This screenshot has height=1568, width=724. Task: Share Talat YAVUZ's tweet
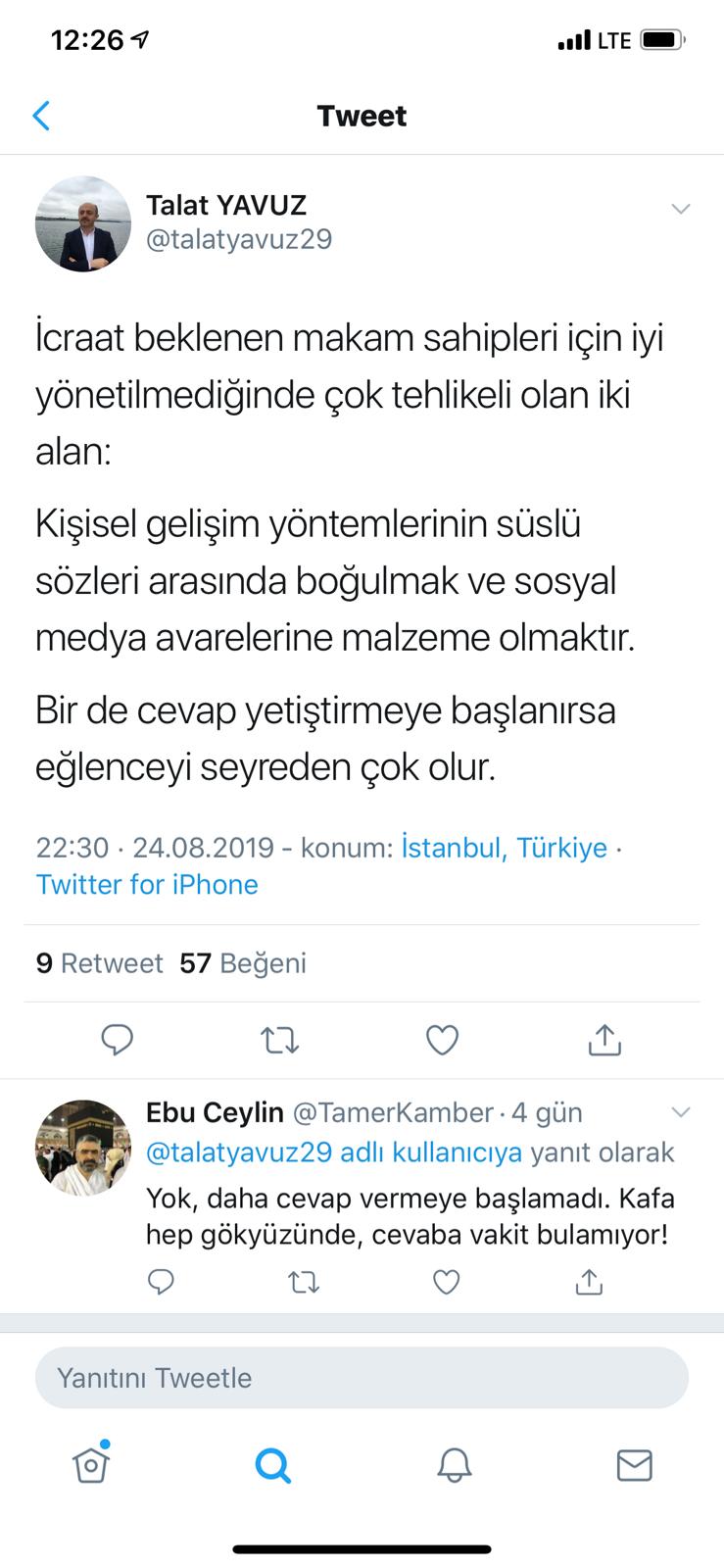(x=604, y=1040)
